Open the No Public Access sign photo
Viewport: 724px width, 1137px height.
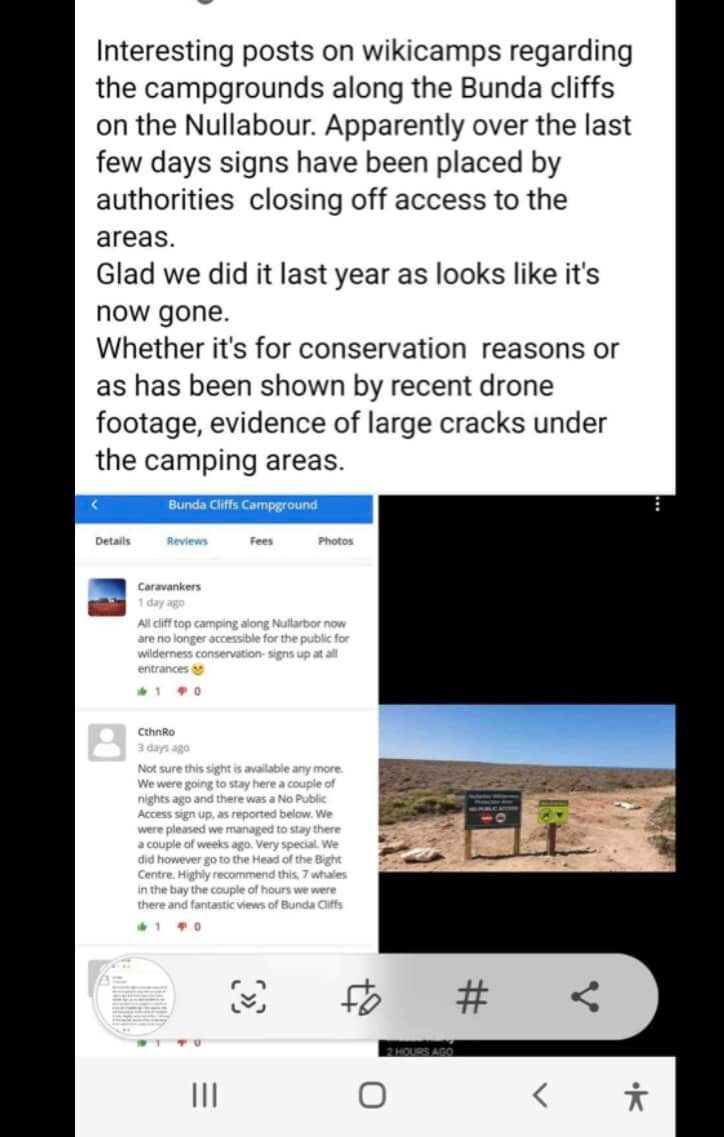click(x=527, y=788)
